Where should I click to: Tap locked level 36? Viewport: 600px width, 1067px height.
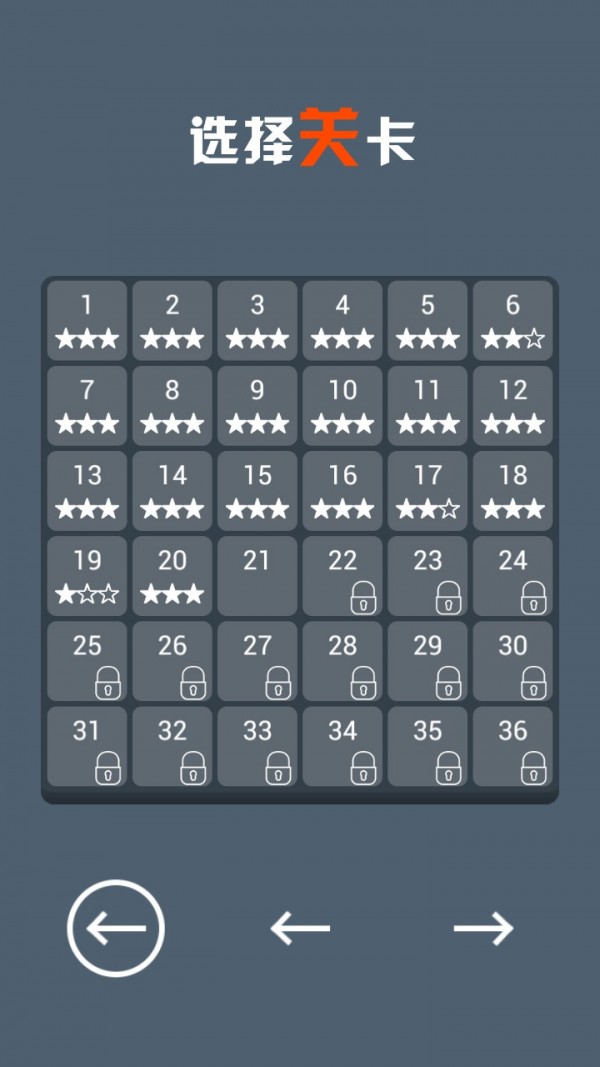click(x=513, y=745)
